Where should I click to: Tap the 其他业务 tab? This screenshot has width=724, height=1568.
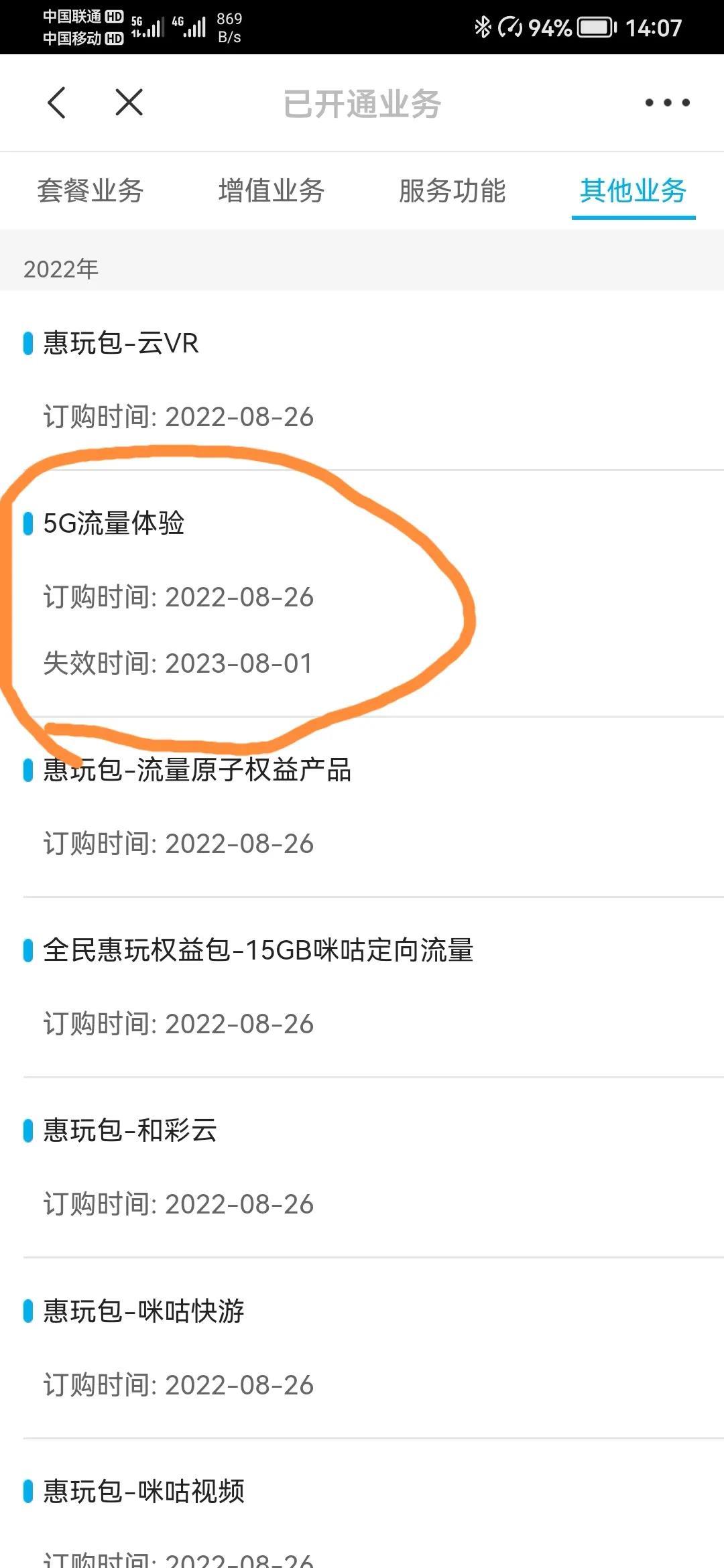[633, 191]
